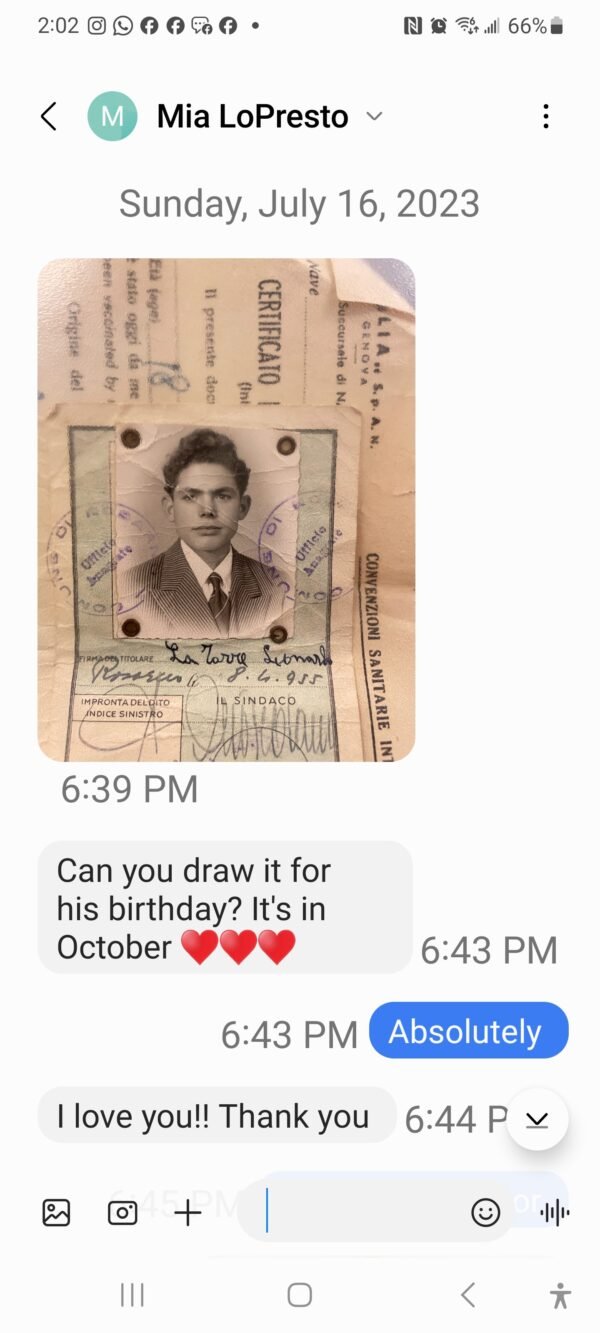The width and height of the screenshot is (600, 1333).
Task: Tap the system home button
Action: 299,1295
